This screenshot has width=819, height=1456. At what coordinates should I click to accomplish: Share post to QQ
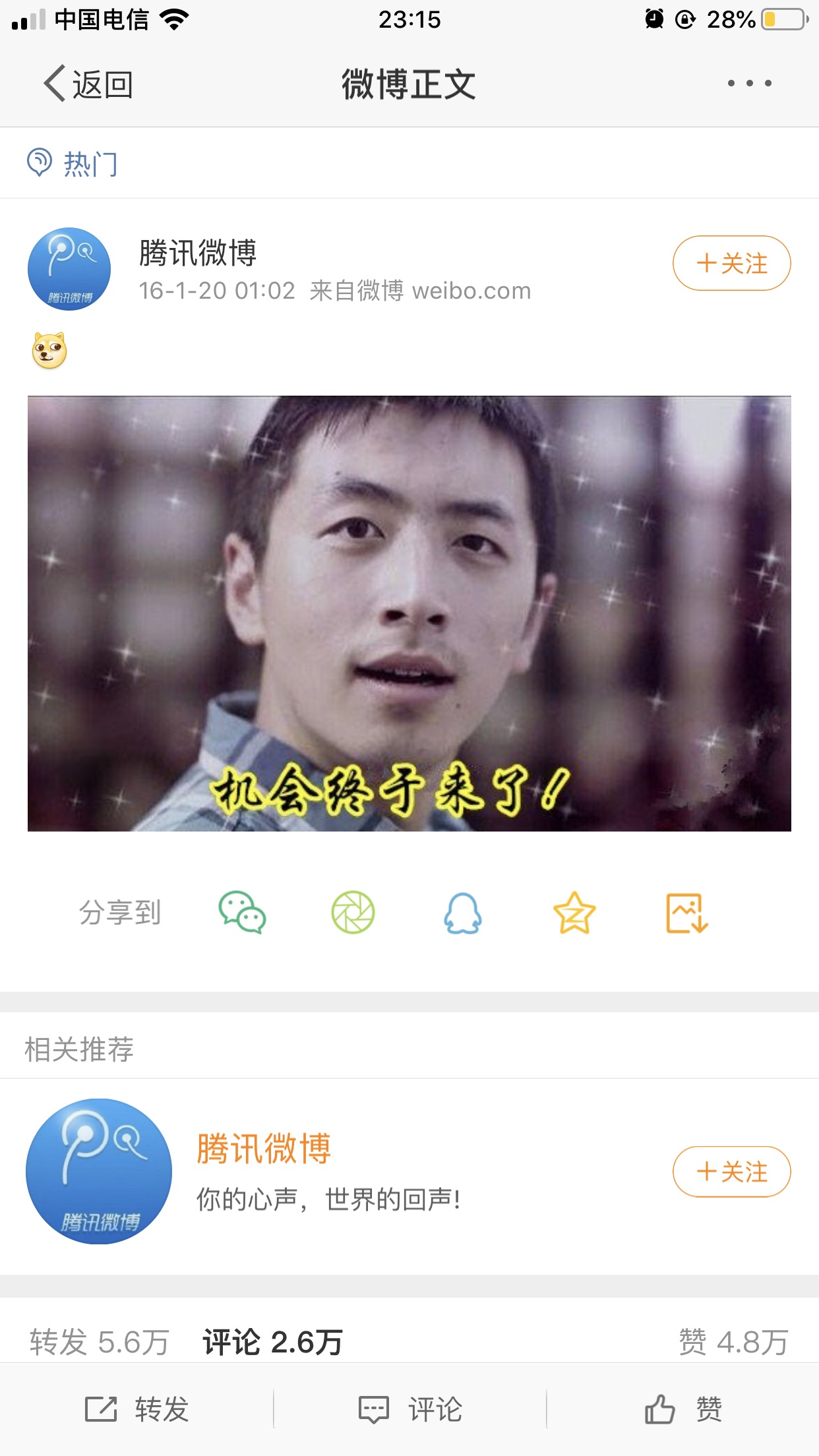463,913
